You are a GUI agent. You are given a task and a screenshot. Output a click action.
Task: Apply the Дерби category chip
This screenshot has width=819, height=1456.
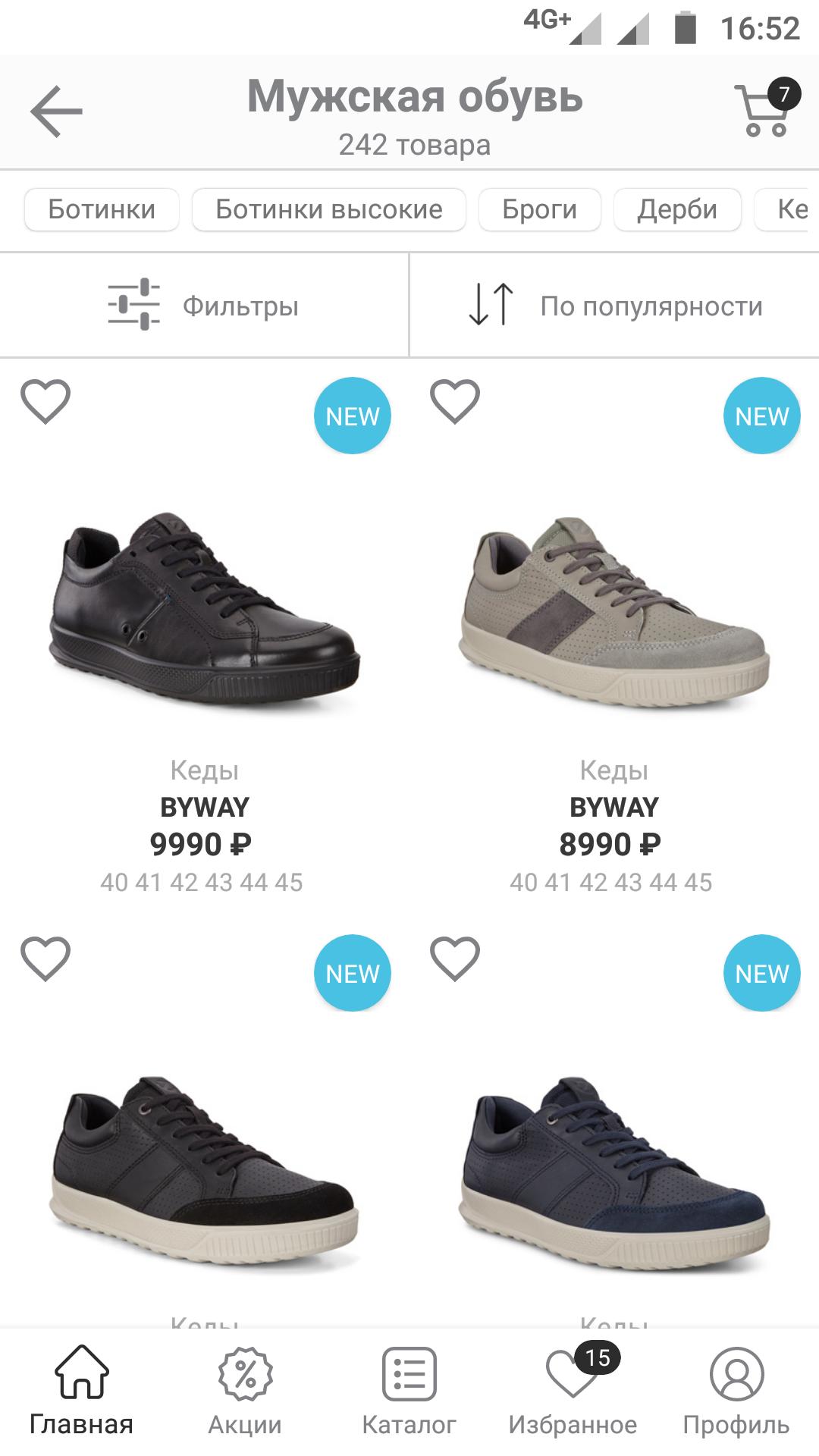tap(676, 209)
